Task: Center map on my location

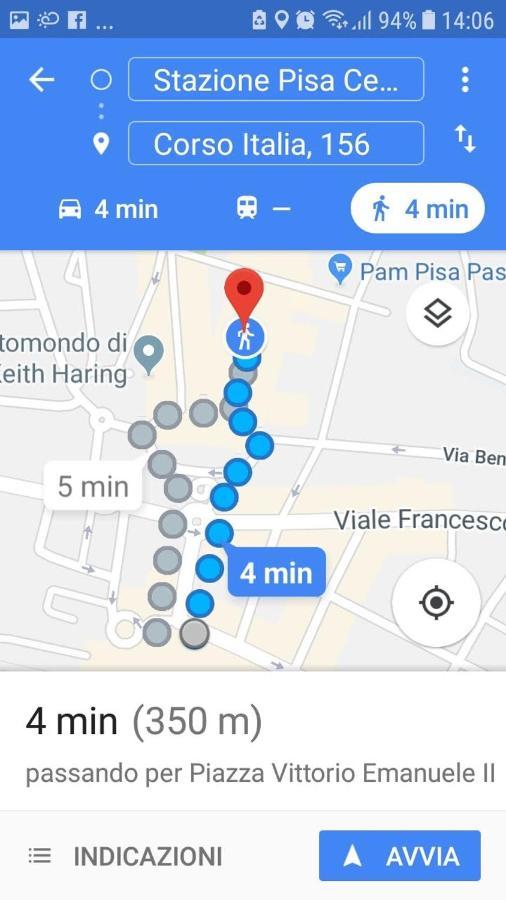Action: click(437, 603)
